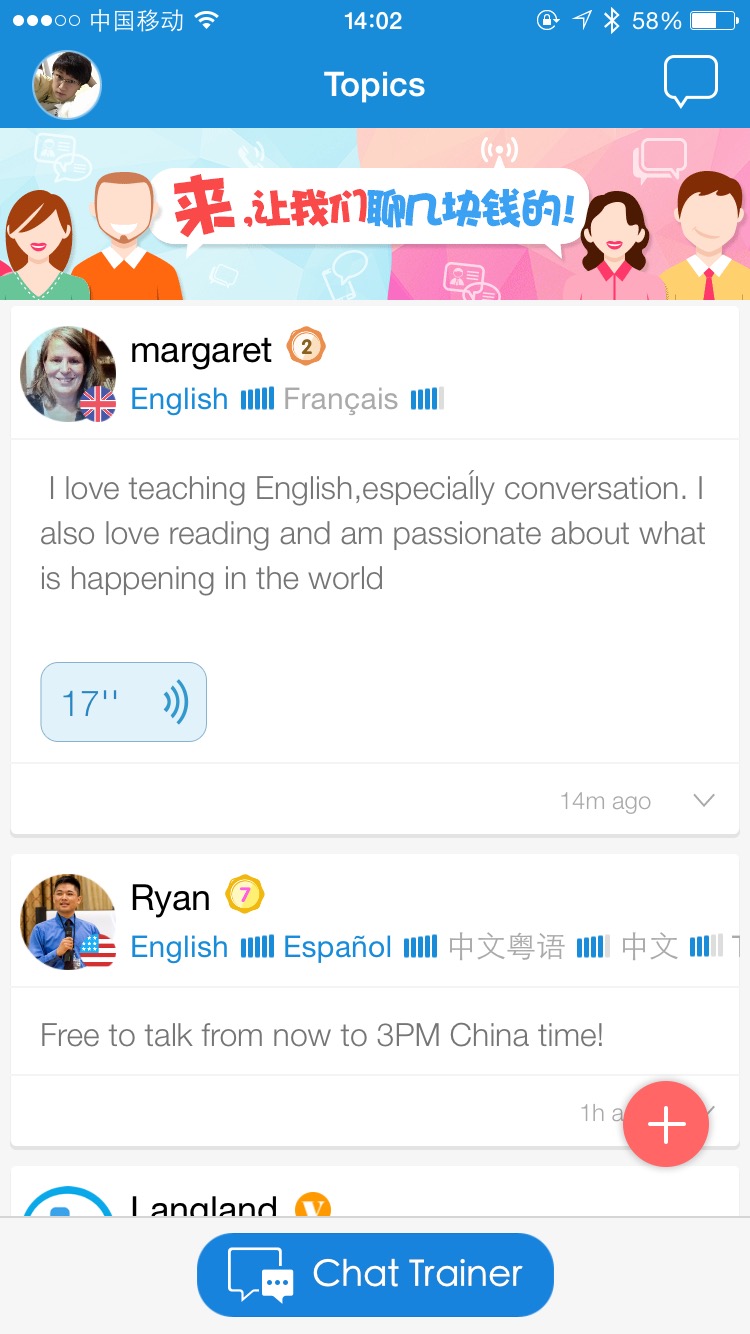Play margaret's 17-second voice message
This screenshot has width=750, height=1334.
tap(123, 702)
